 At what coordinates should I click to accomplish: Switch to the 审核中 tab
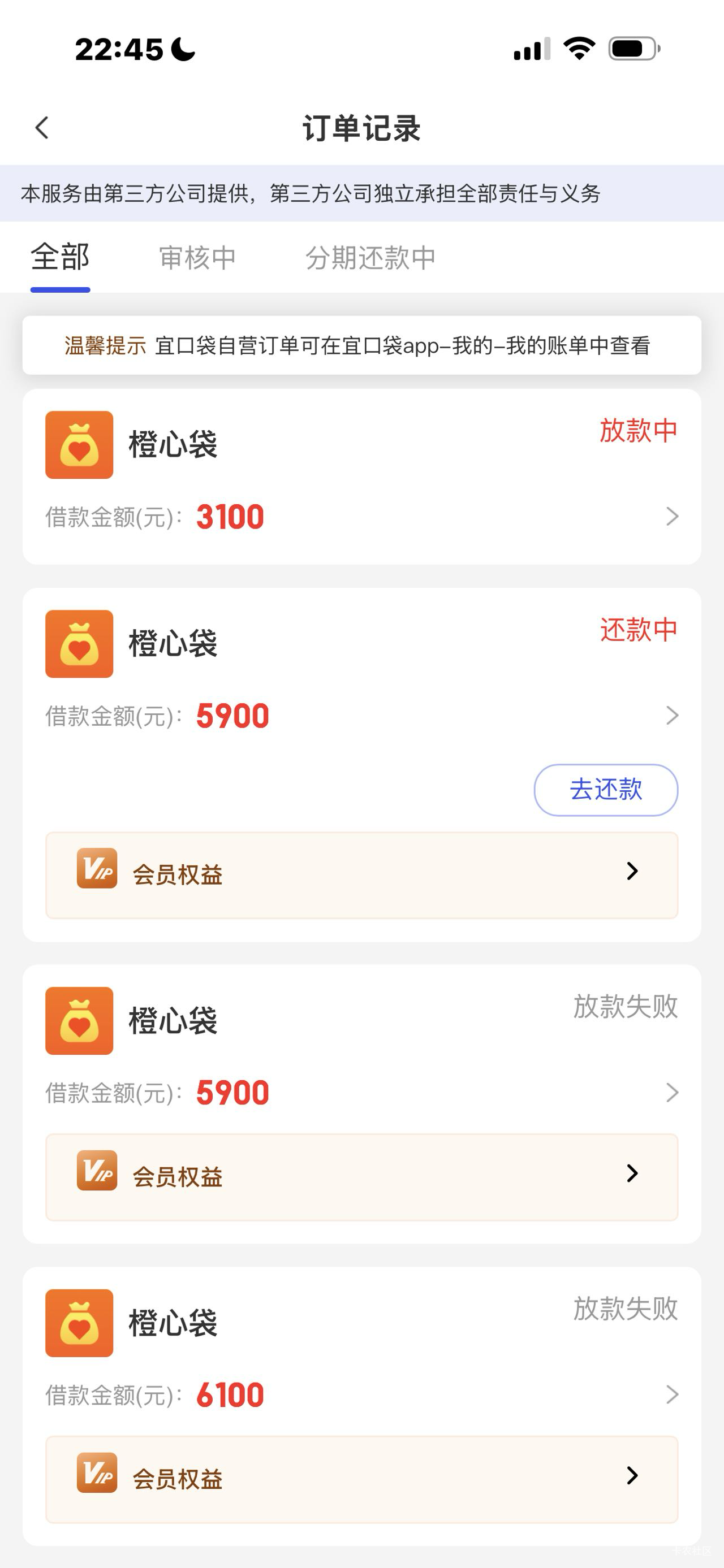coord(197,258)
